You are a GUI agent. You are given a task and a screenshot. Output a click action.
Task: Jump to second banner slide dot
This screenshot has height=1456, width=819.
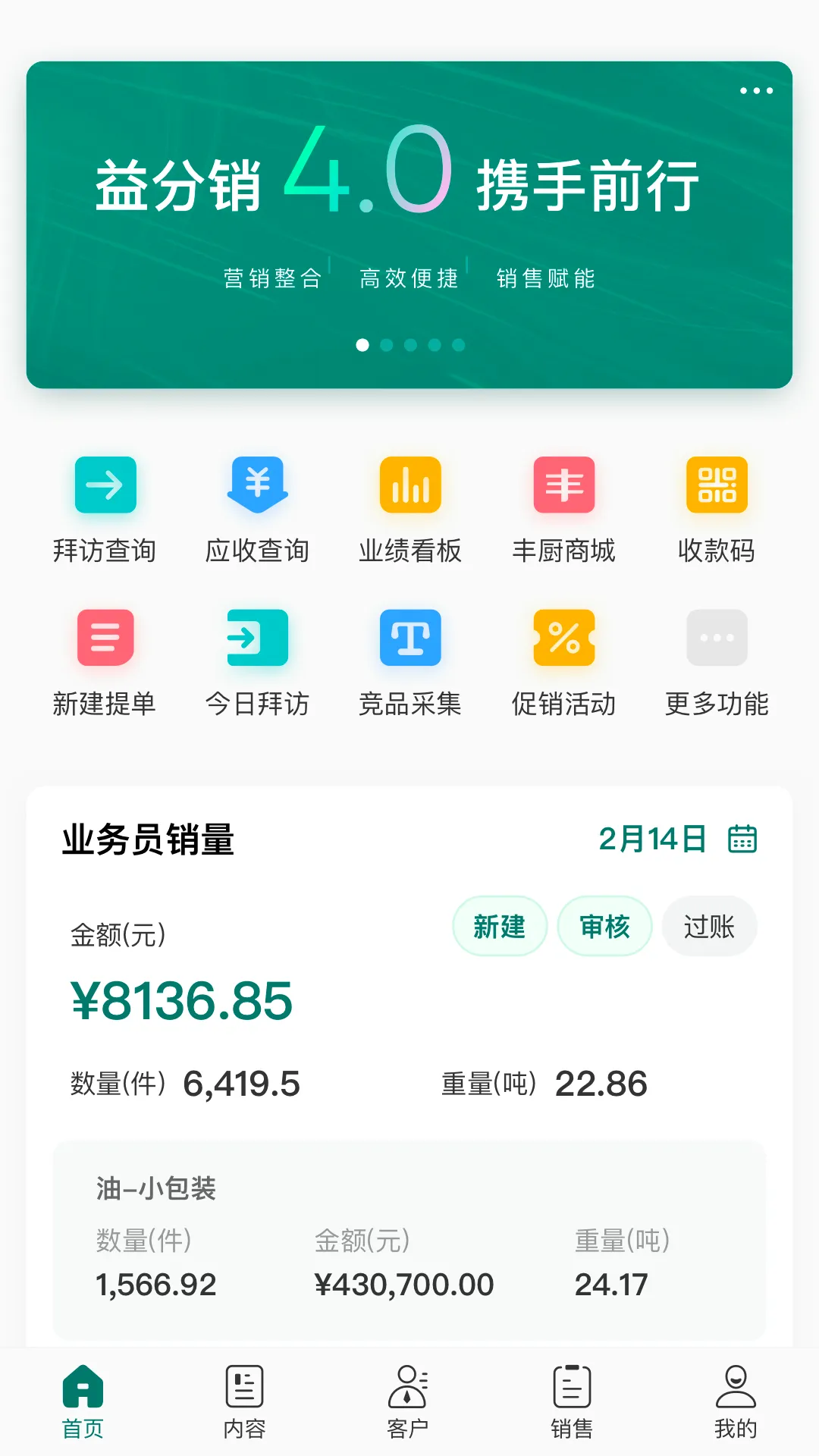tap(386, 345)
